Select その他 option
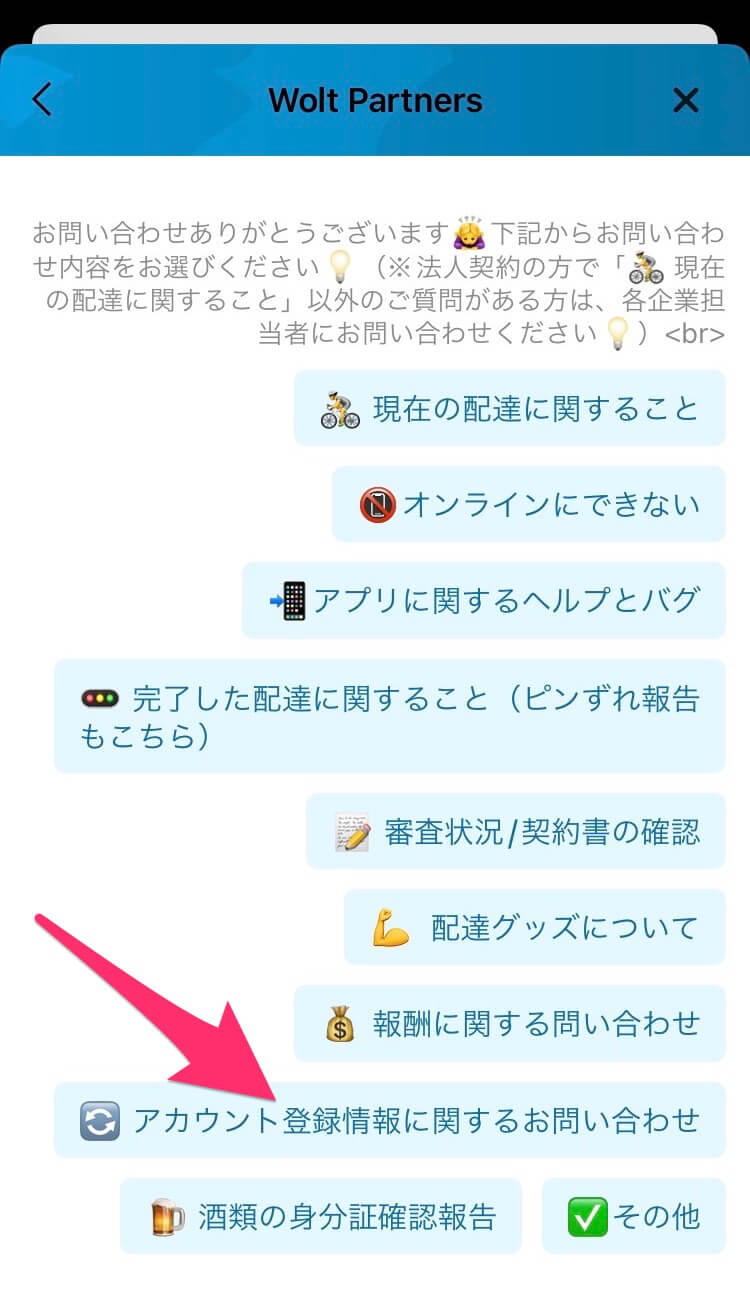The height and width of the screenshot is (1298, 750). coord(633,1216)
